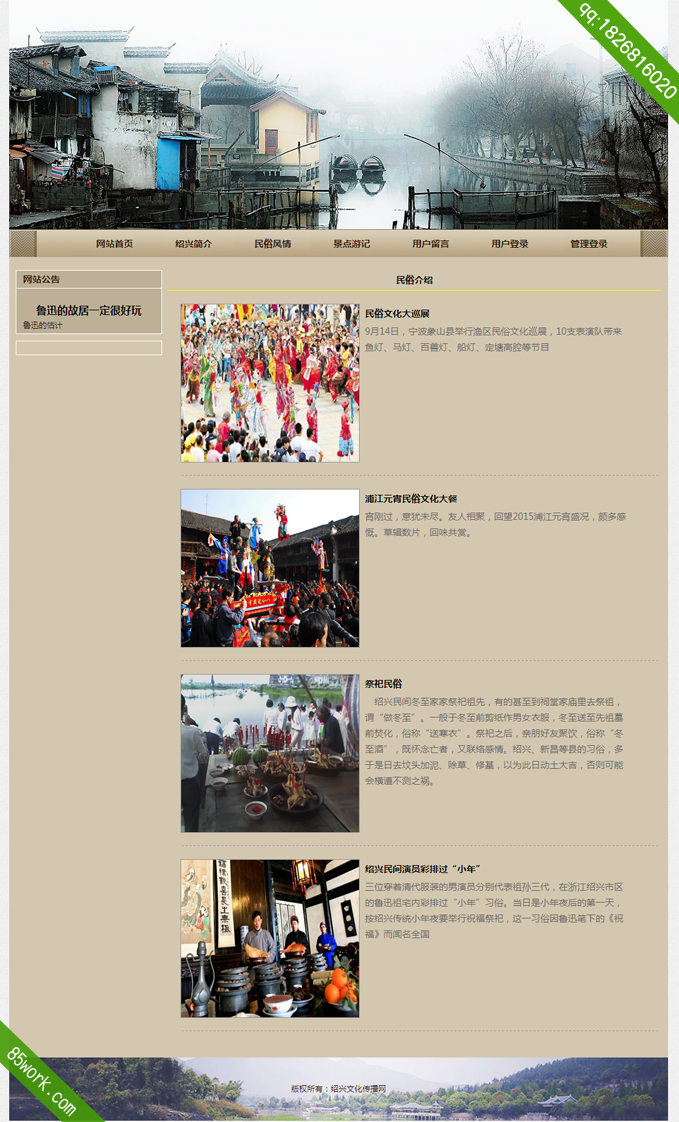This screenshot has height=1122, width=679.
Task: Open article 浦江元宵民俗文化大餐
Action: (x=411, y=499)
